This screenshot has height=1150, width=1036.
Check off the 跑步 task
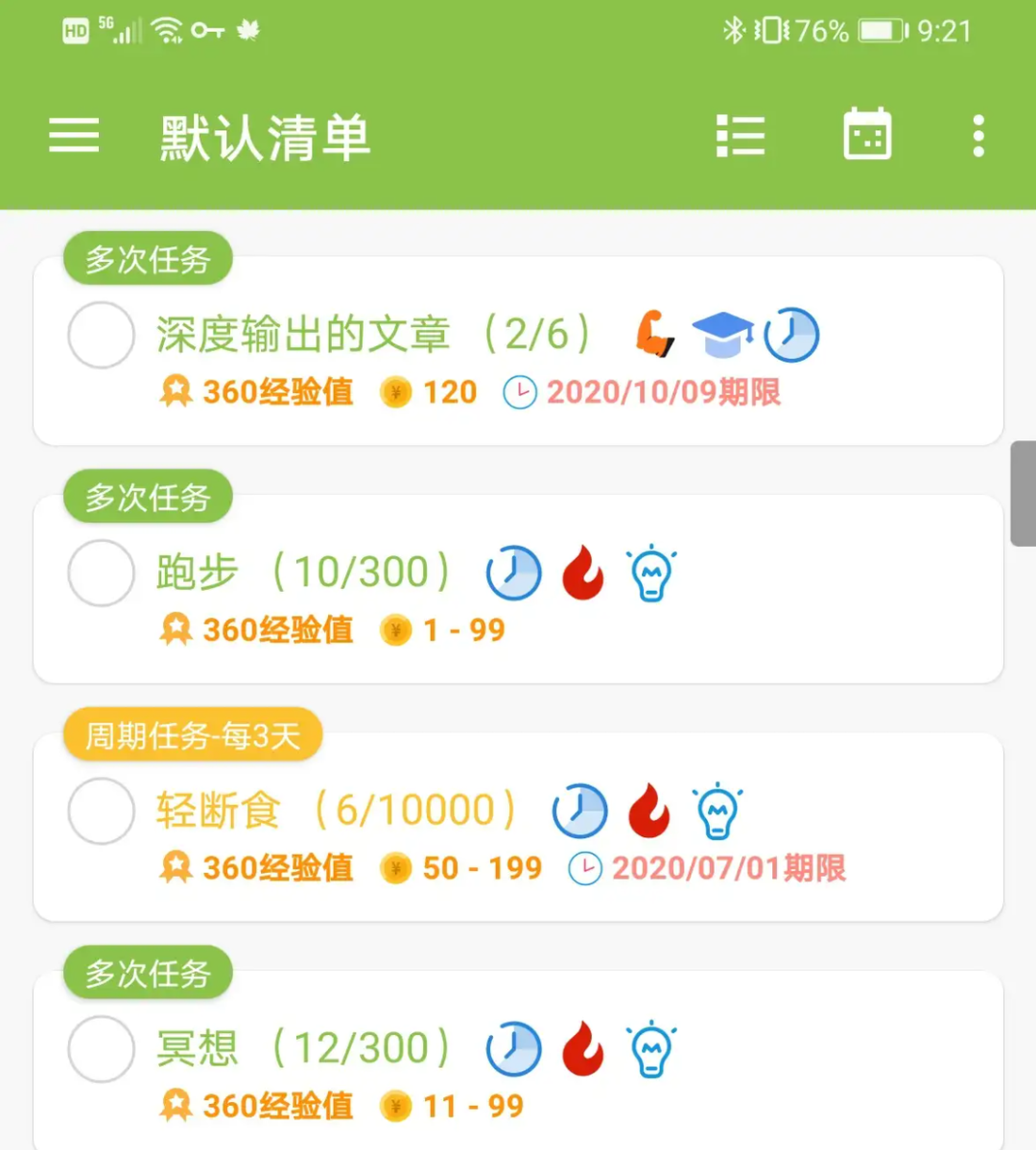point(101,573)
